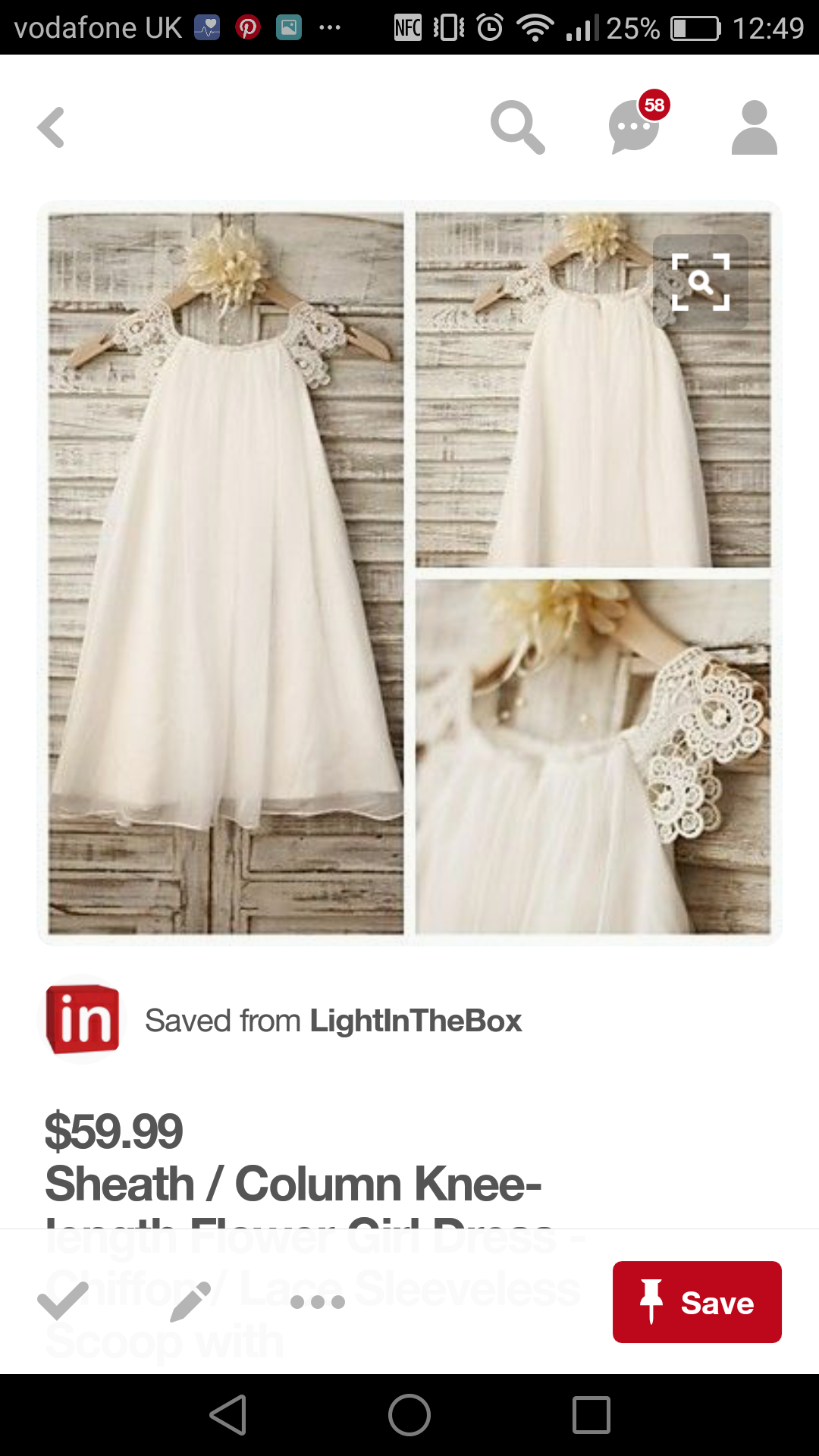This screenshot has width=819, height=1456.
Task: Open the search magnifier icon
Action: coord(517,127)
